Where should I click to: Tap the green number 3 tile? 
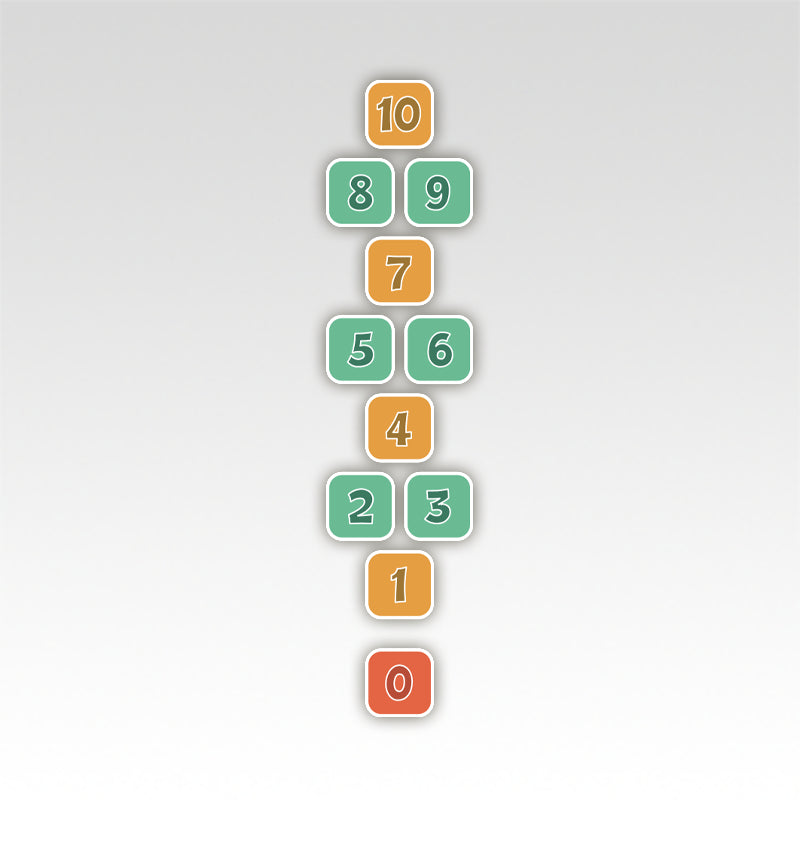438,506
